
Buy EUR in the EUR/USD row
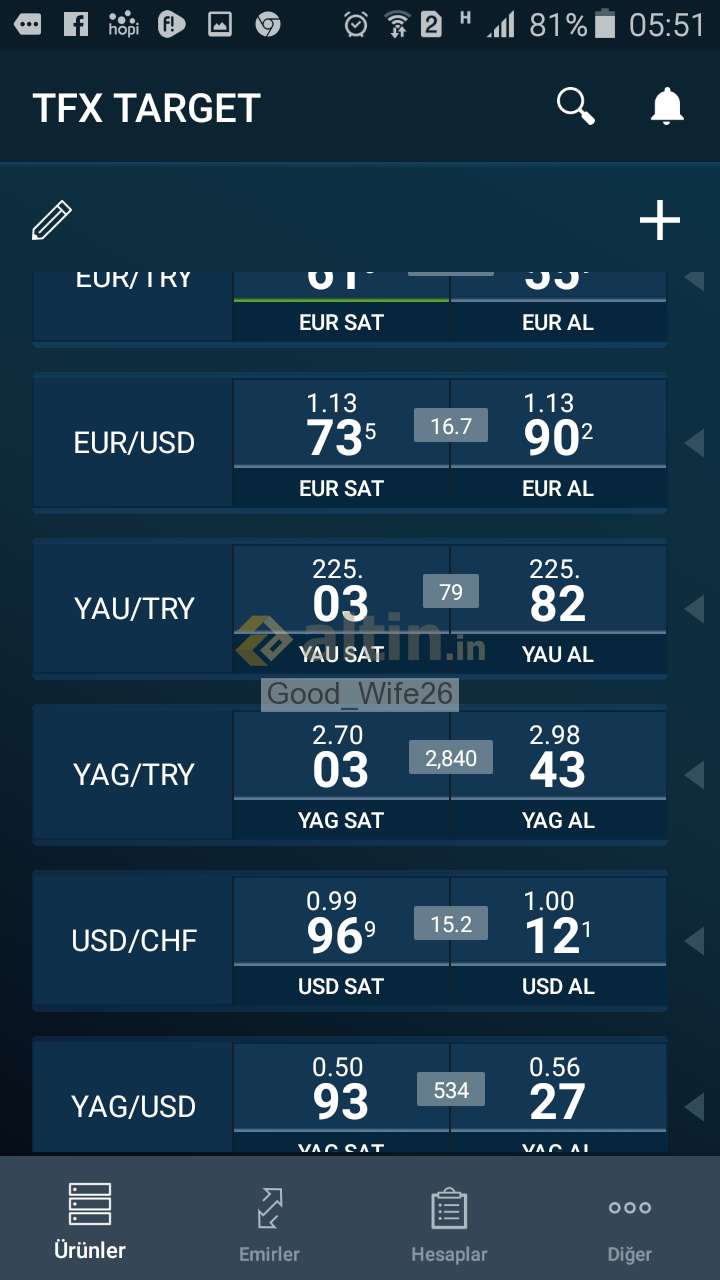pyautogui.click(x=558, y=443)
